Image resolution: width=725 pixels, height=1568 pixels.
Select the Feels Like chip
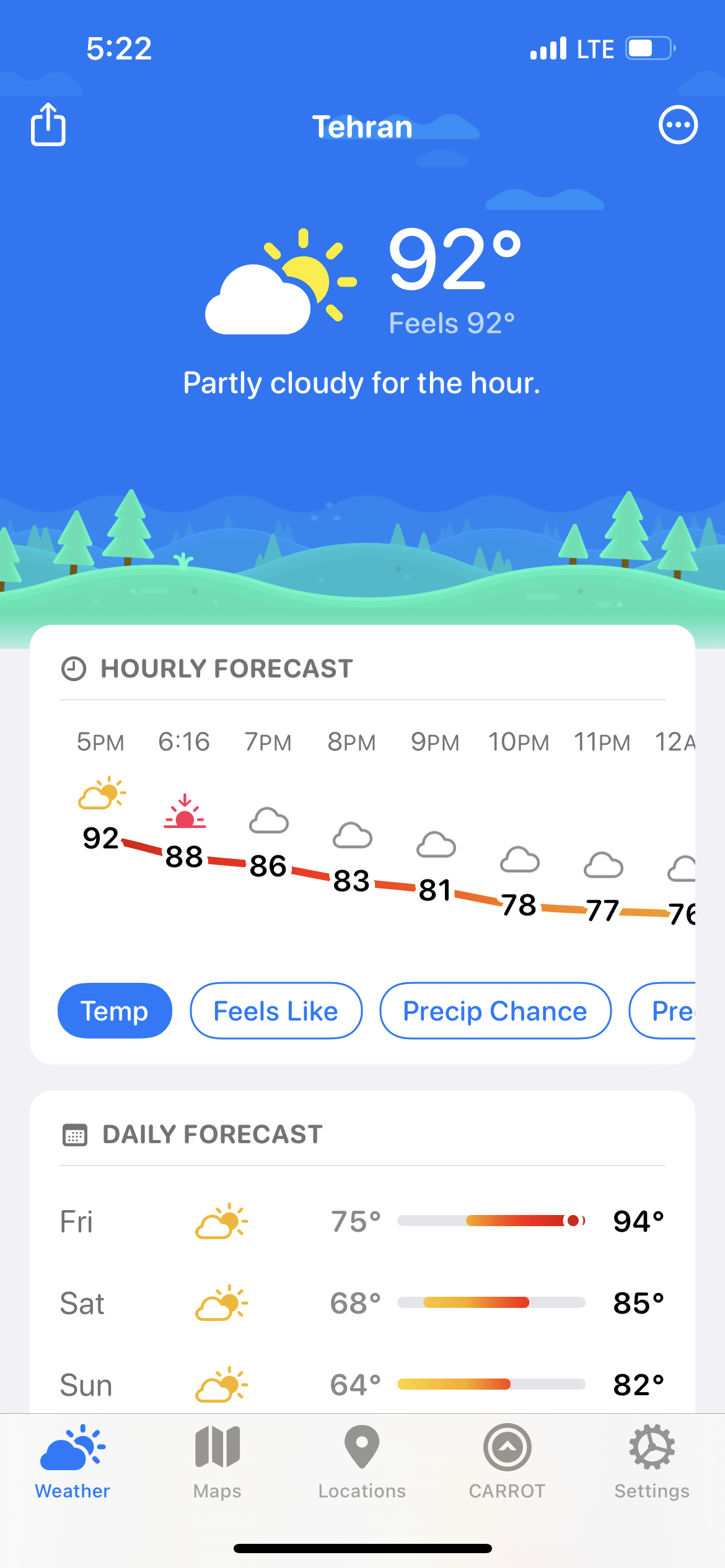276,1011
